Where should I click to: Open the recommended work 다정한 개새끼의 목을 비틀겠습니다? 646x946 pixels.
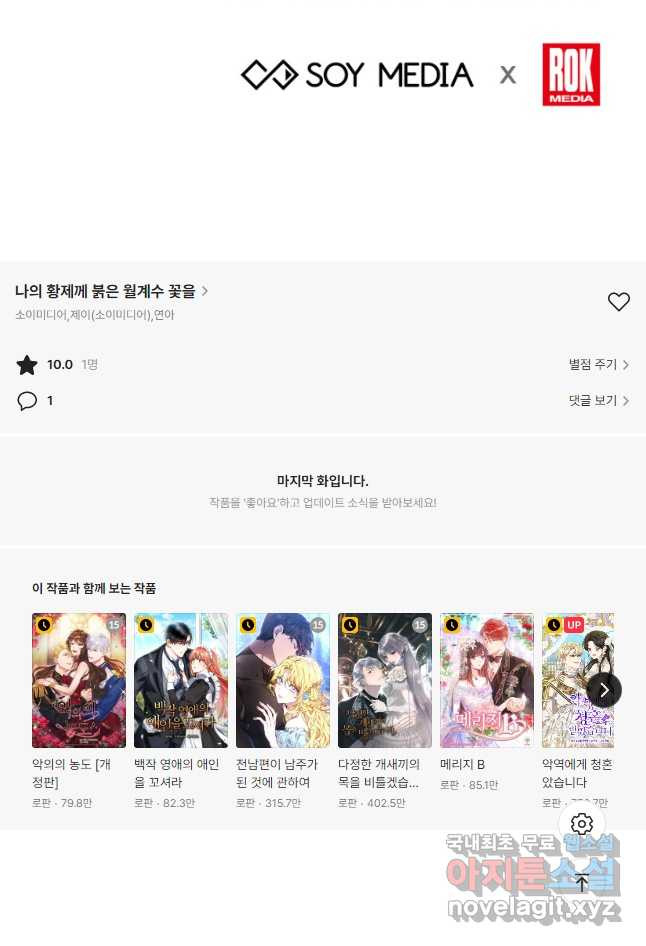(x=385, y=681)
